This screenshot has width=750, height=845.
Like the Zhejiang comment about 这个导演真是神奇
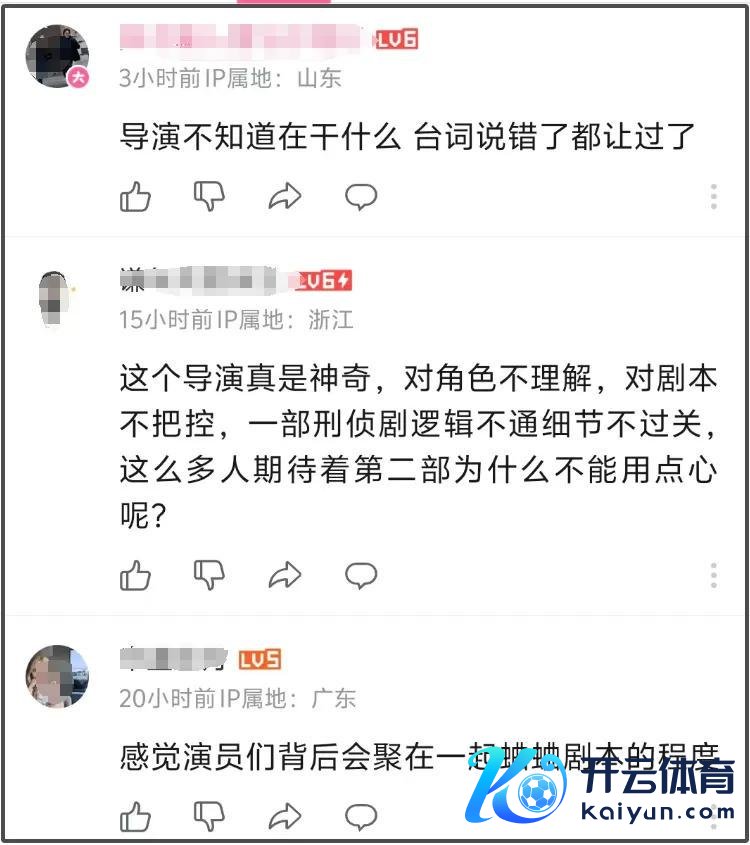(135, 575)
